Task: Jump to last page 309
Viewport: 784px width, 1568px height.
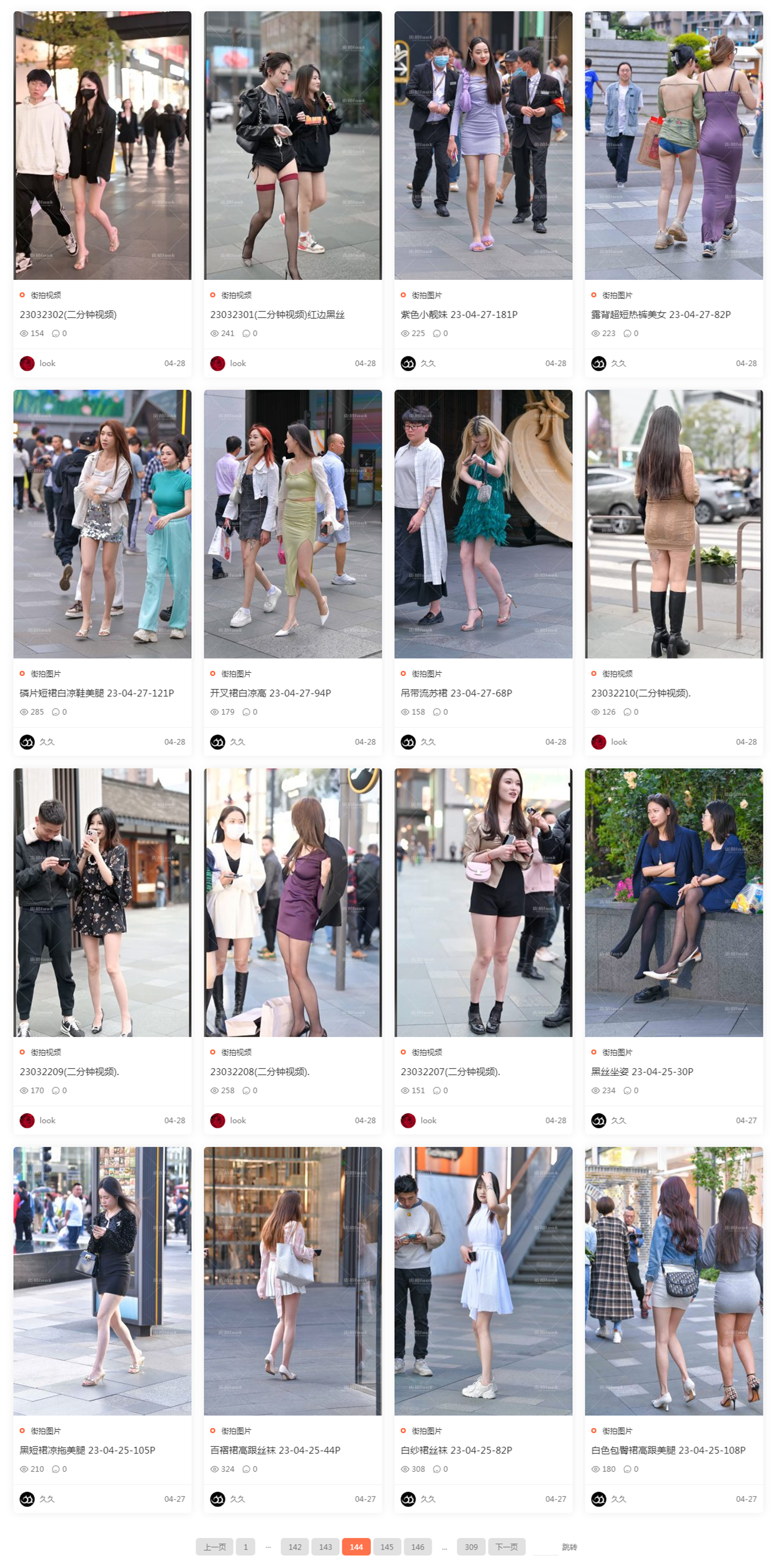Action: pos(471,1547)
